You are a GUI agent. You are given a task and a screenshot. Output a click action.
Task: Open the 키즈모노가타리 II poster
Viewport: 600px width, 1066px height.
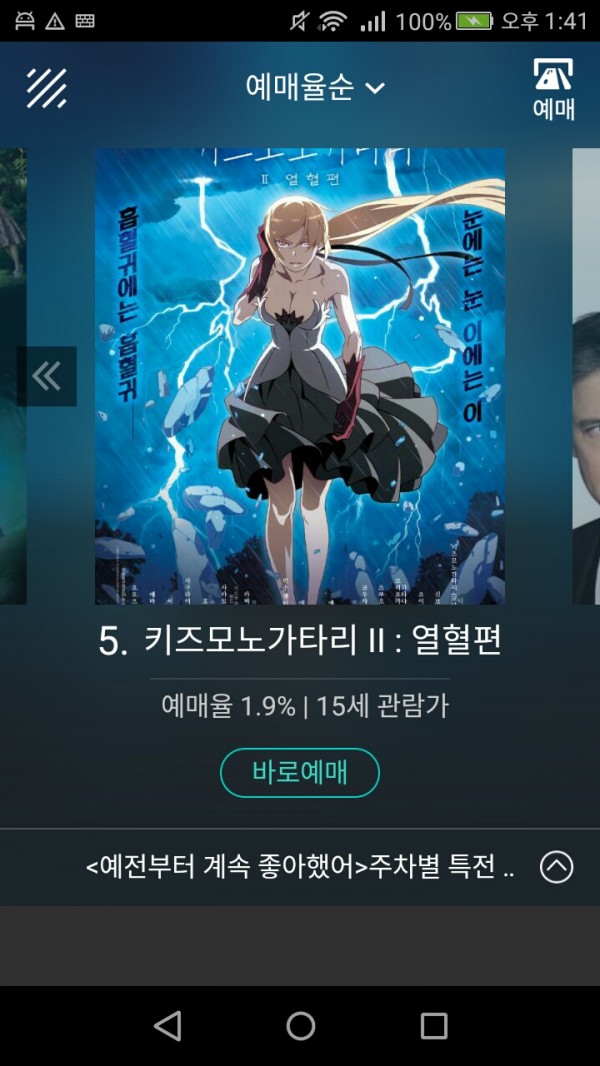click(300, 376)
